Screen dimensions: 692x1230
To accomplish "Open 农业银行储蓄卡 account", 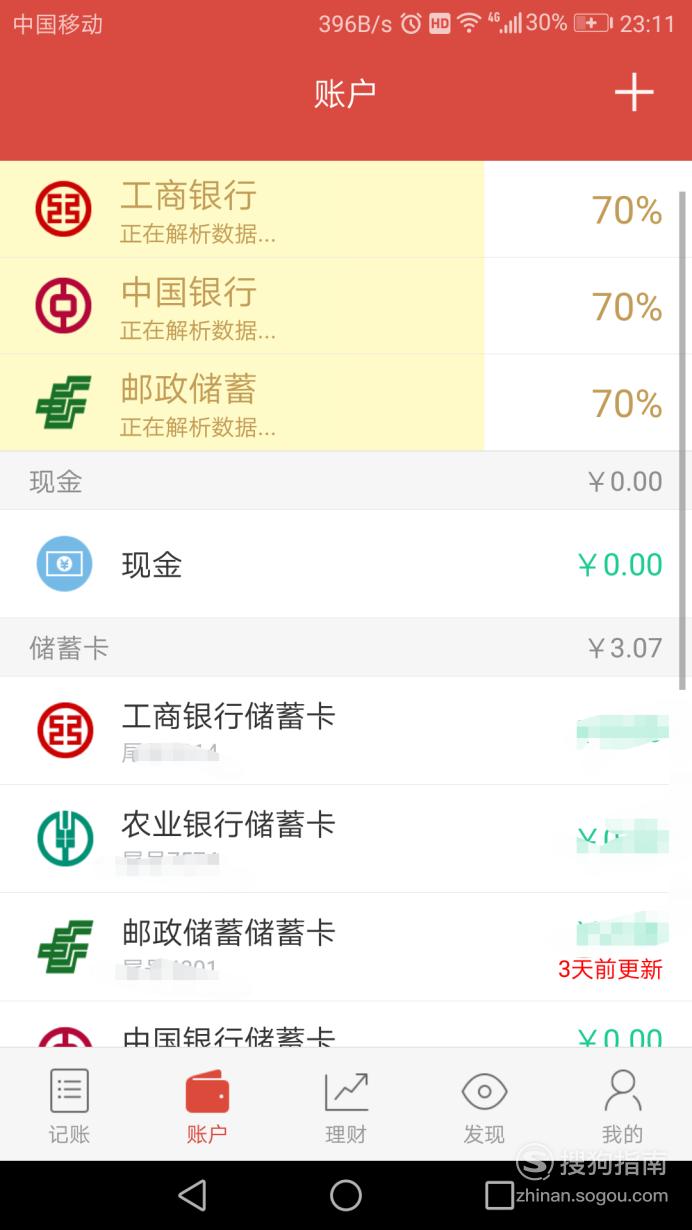I will pyautogui.click(x=346, y=839).
